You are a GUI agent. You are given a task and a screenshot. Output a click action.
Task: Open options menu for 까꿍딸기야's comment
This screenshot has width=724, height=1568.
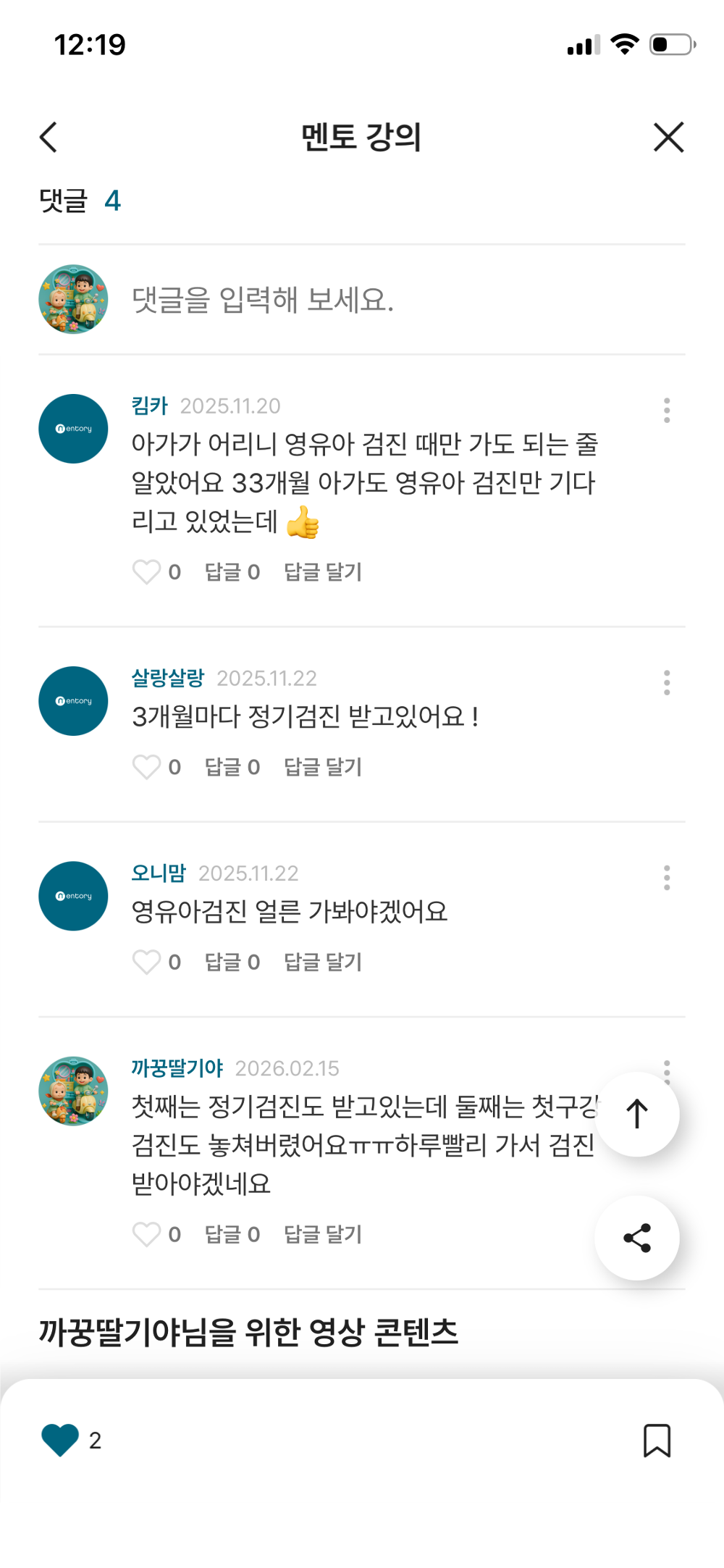(x=666, y=1072)
